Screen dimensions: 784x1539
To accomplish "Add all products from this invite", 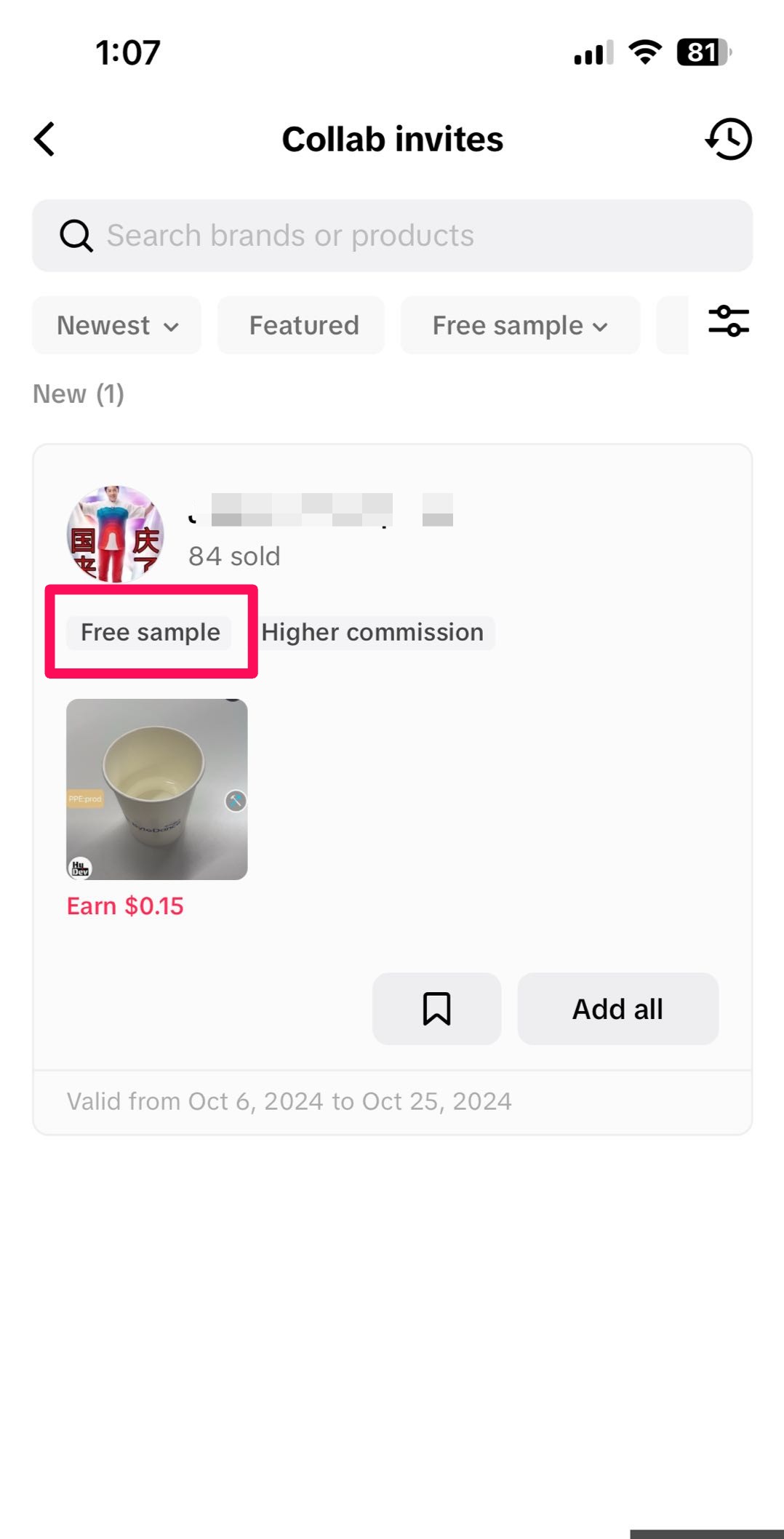I will pyautogui.click(x=617, y=1009).
